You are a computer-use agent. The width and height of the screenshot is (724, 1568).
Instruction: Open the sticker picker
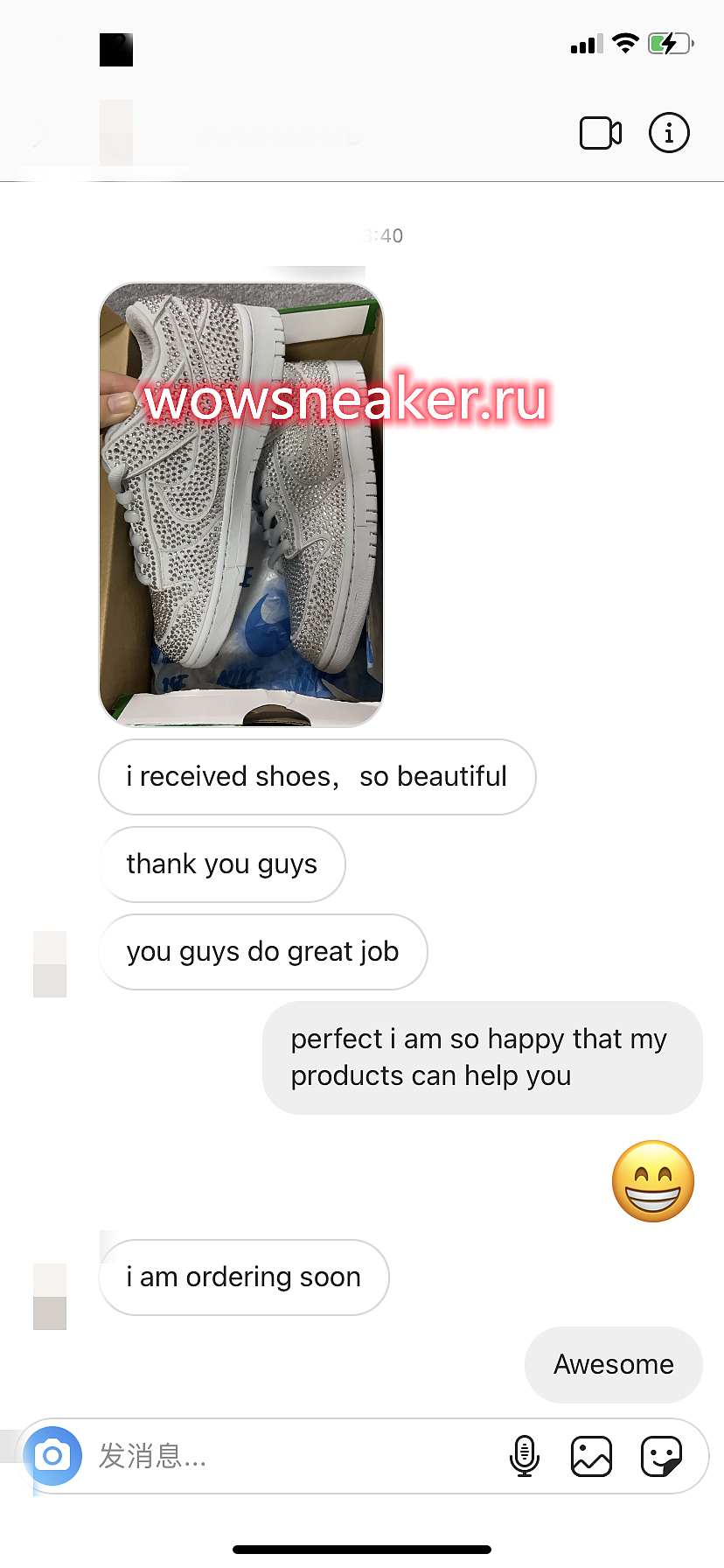(x=661, y=1456)
